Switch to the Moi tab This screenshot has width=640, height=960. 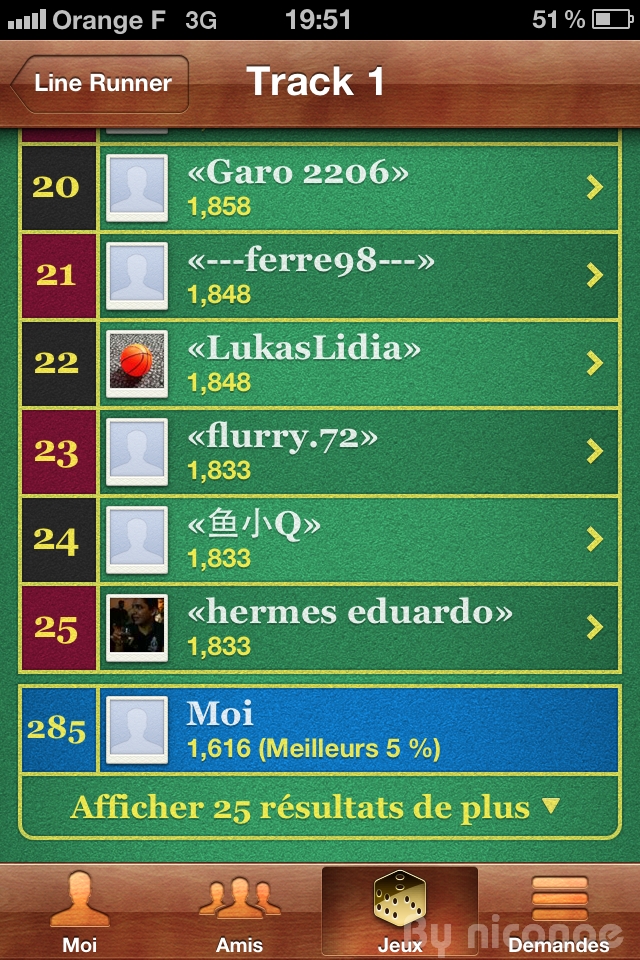[80, 912]
